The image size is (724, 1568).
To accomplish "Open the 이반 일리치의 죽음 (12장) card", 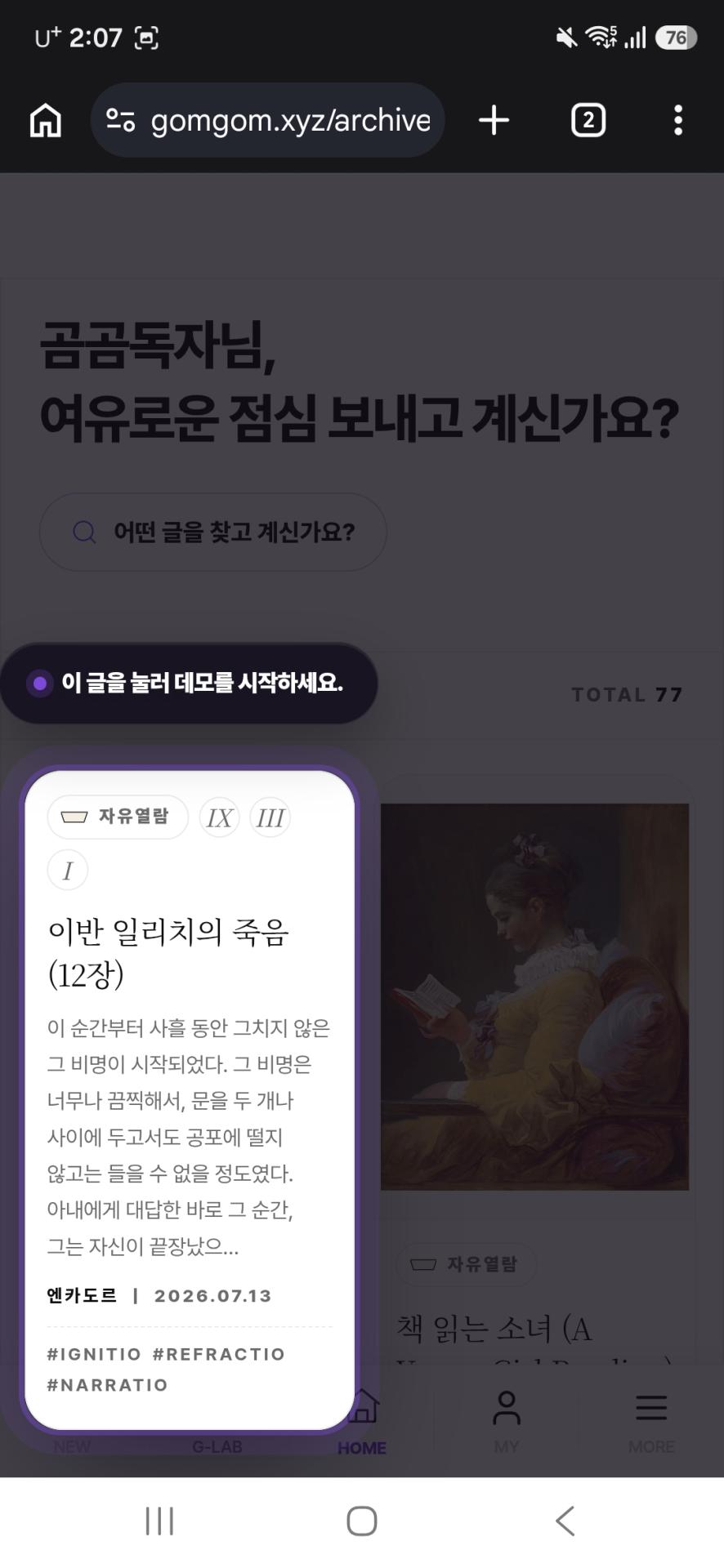I will (190, 1099).
